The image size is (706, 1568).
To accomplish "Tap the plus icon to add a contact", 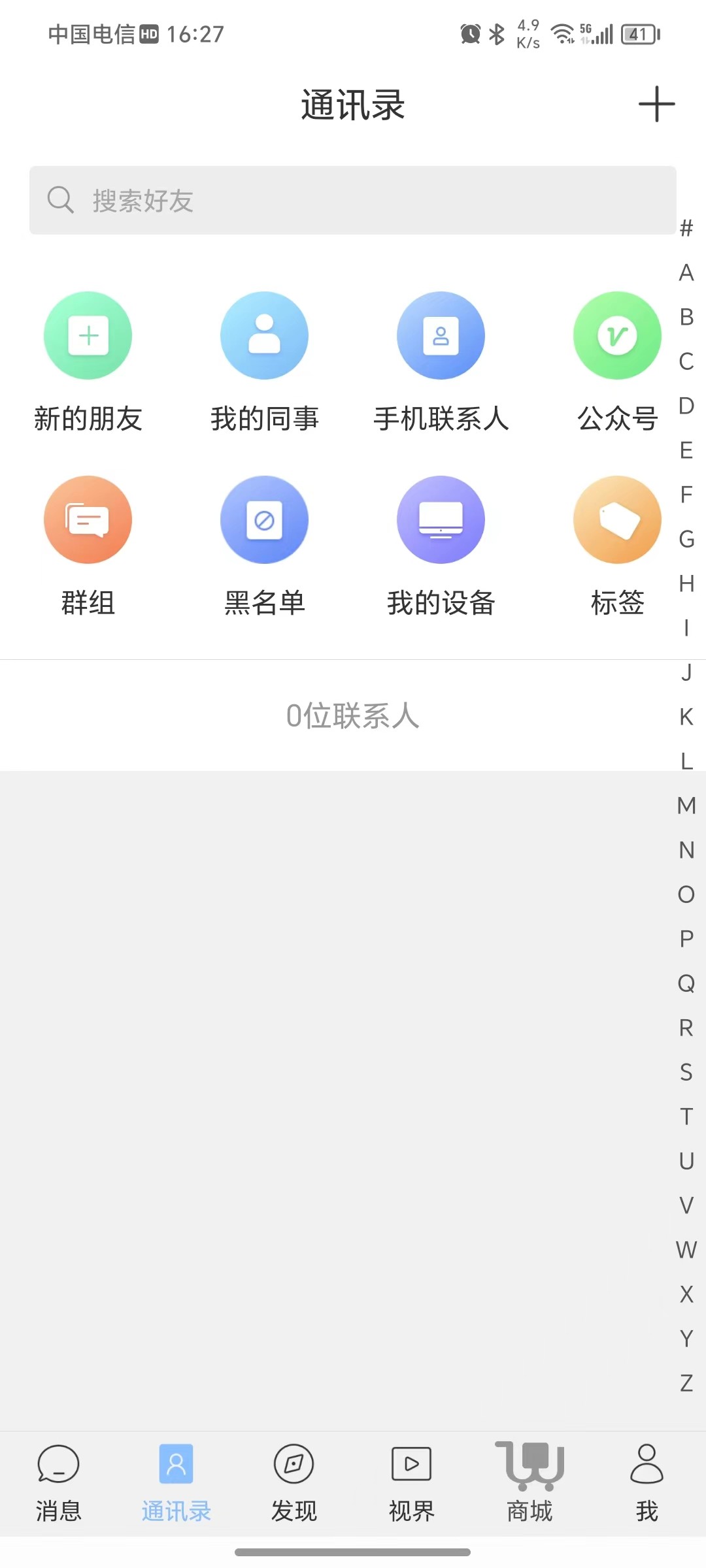I will coord(656,105).
